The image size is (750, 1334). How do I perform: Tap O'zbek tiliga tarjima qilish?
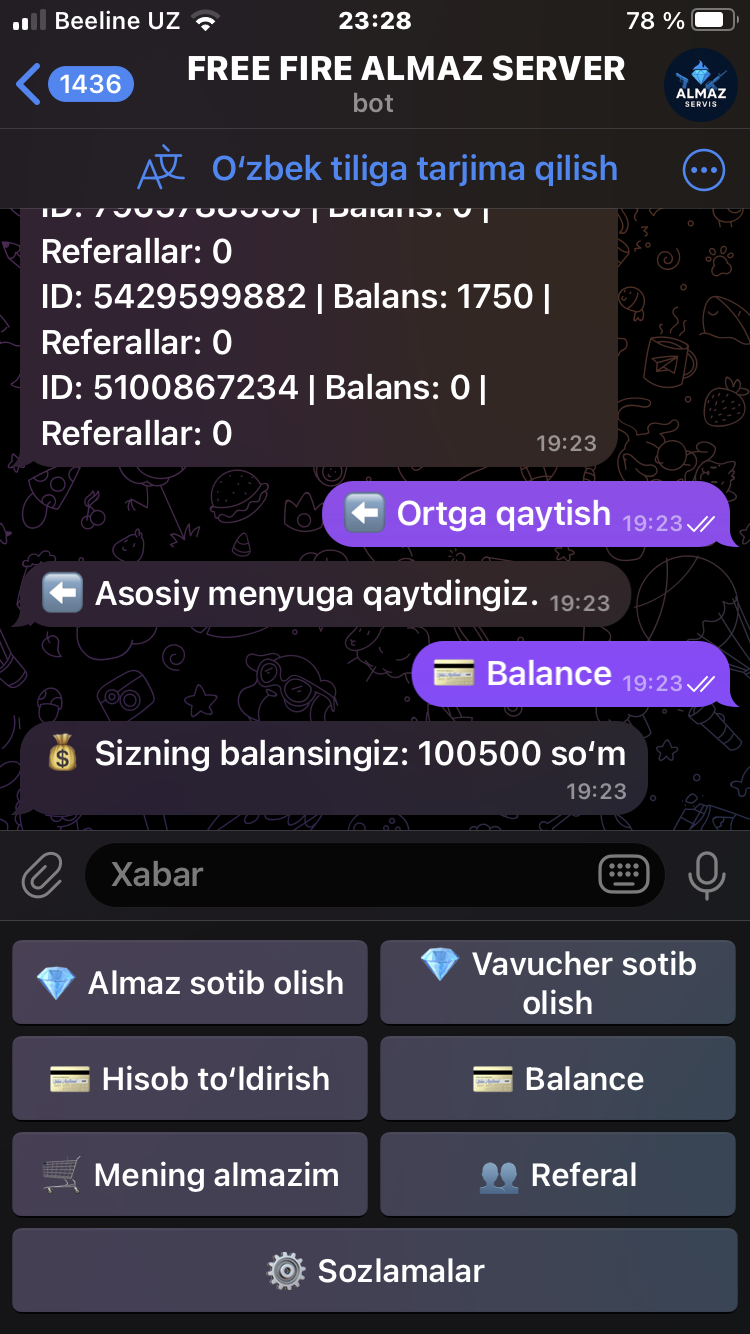(414, 169)
